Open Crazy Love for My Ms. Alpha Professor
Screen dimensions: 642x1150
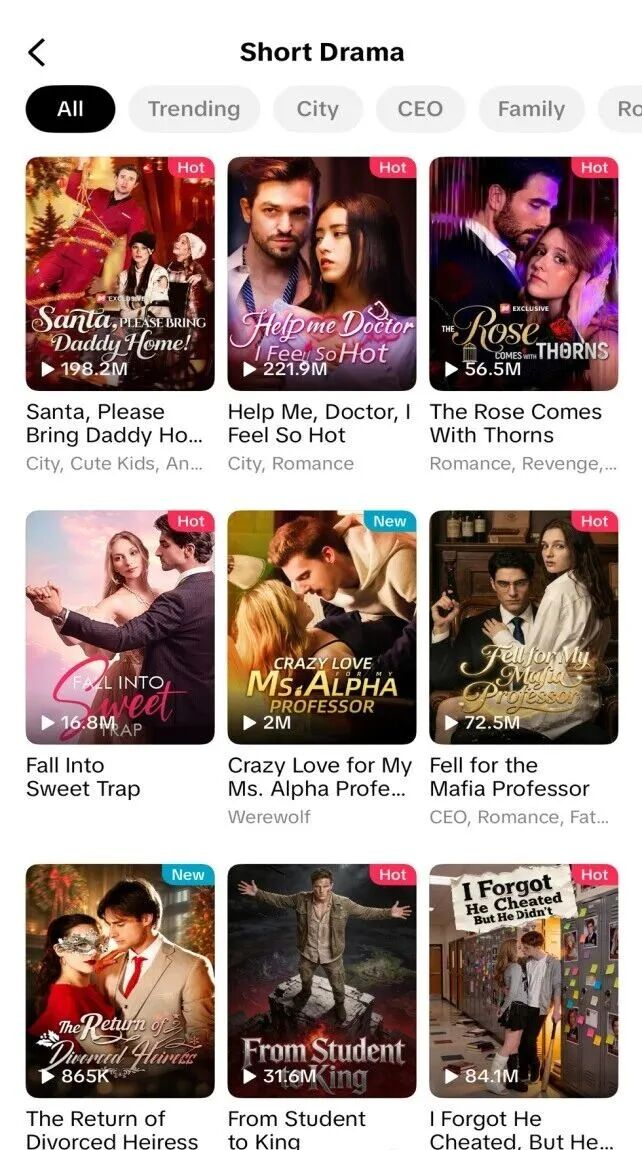click(x=322, y=627)
